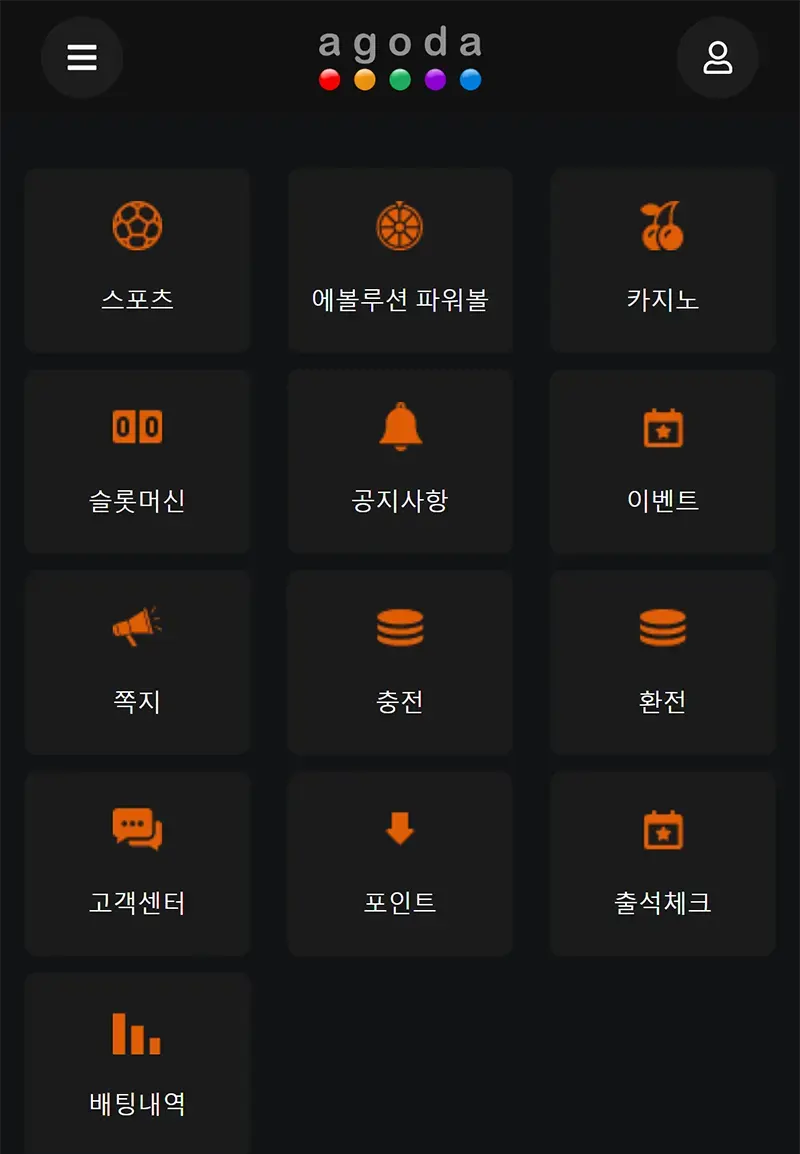Image resolution: width=800 pixels, height=1154 pixels.
Task: Open the 이벤트 tile
Action: coord(662,461)
